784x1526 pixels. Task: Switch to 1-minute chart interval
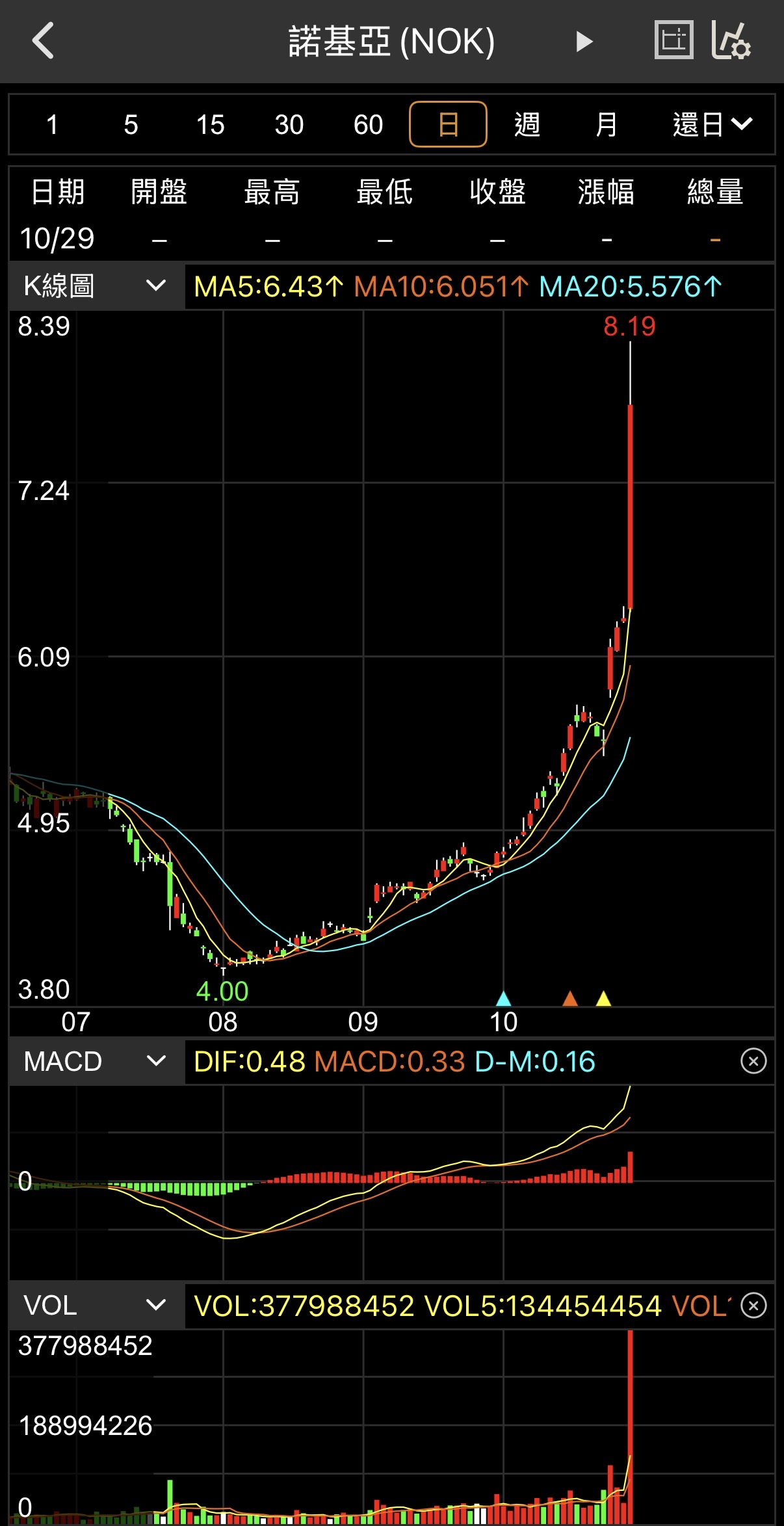pos(53,124)
